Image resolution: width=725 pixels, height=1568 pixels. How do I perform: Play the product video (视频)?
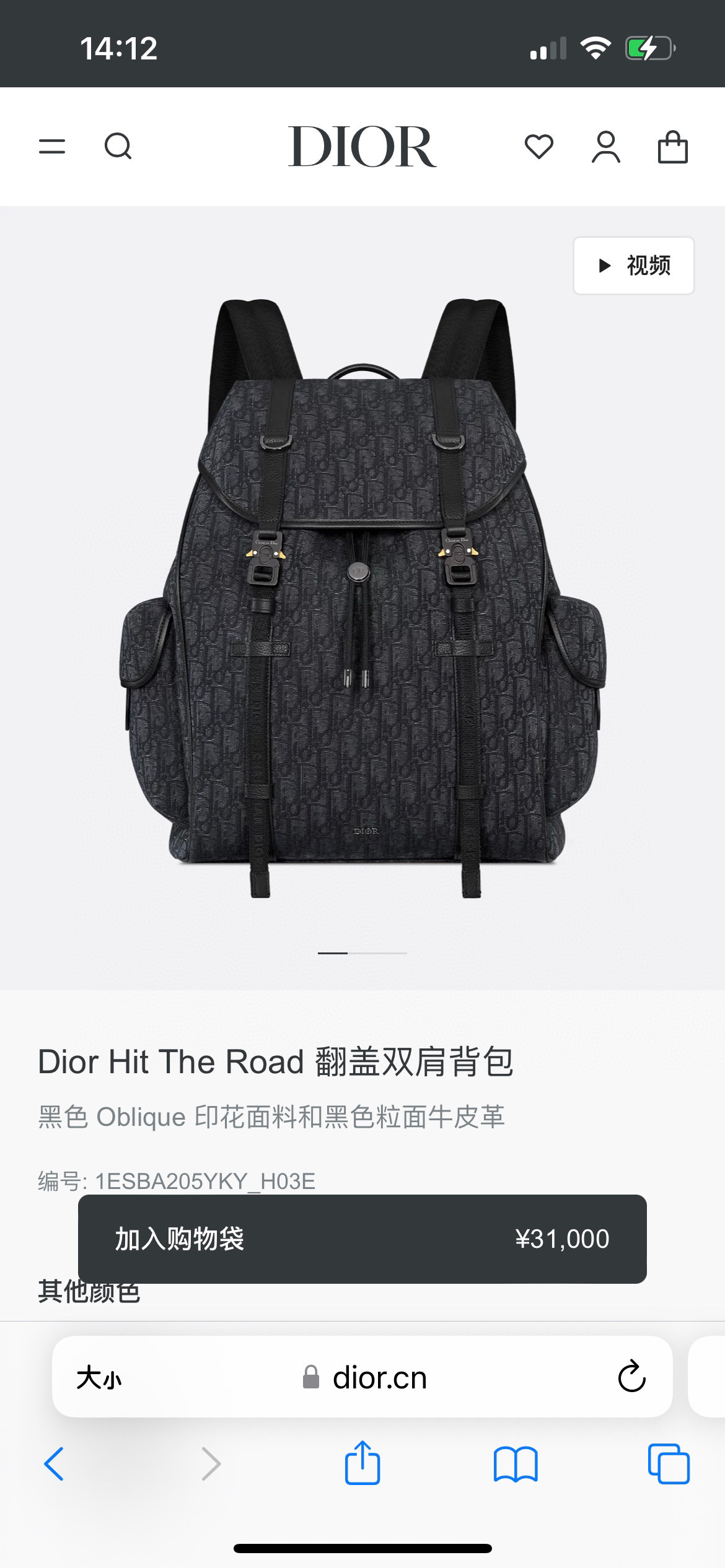click(633, 266)
